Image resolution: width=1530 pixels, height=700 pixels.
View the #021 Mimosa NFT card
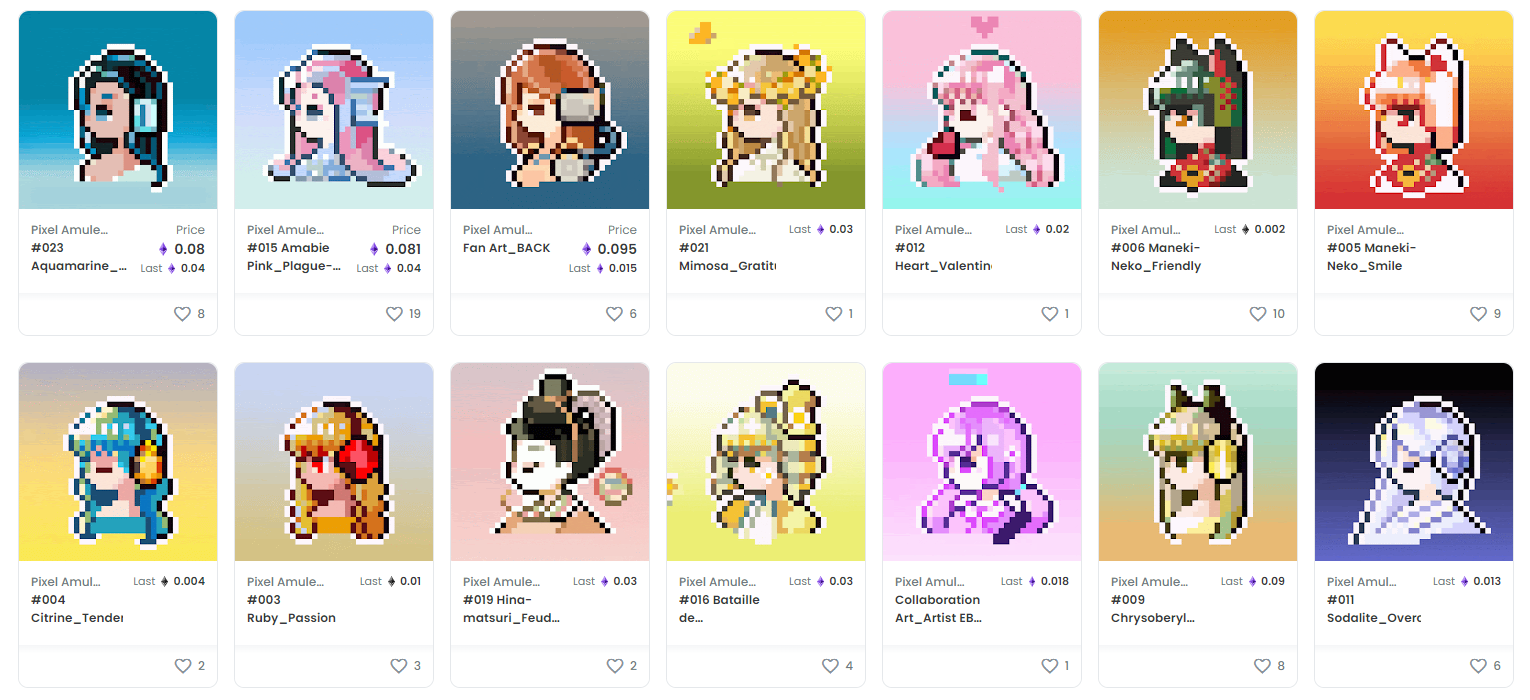pos(765,110)
